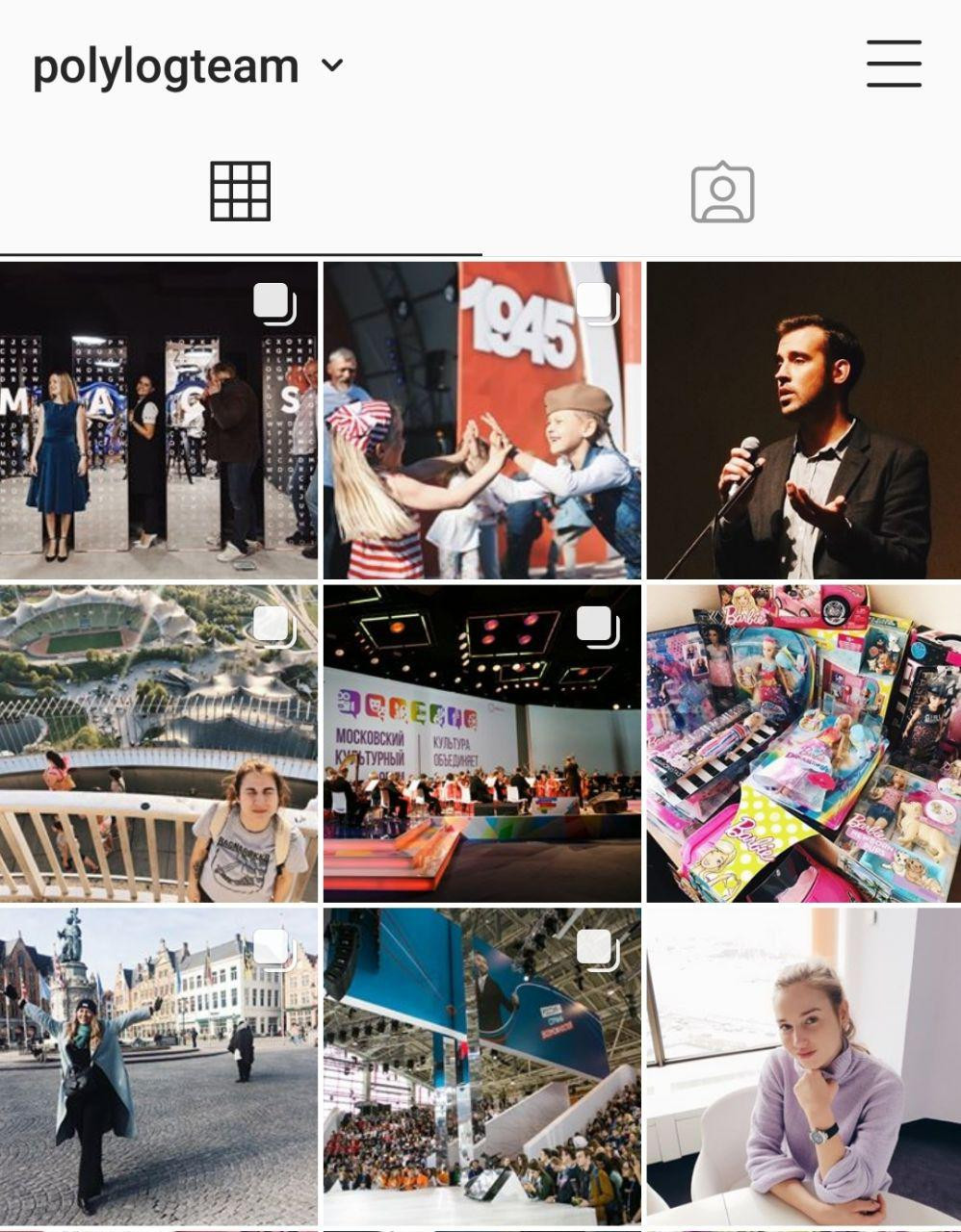Open the post with woman in blue dress
Image resolution: width=961 pixels, height=1232 pixels.
tap(158, 421)
